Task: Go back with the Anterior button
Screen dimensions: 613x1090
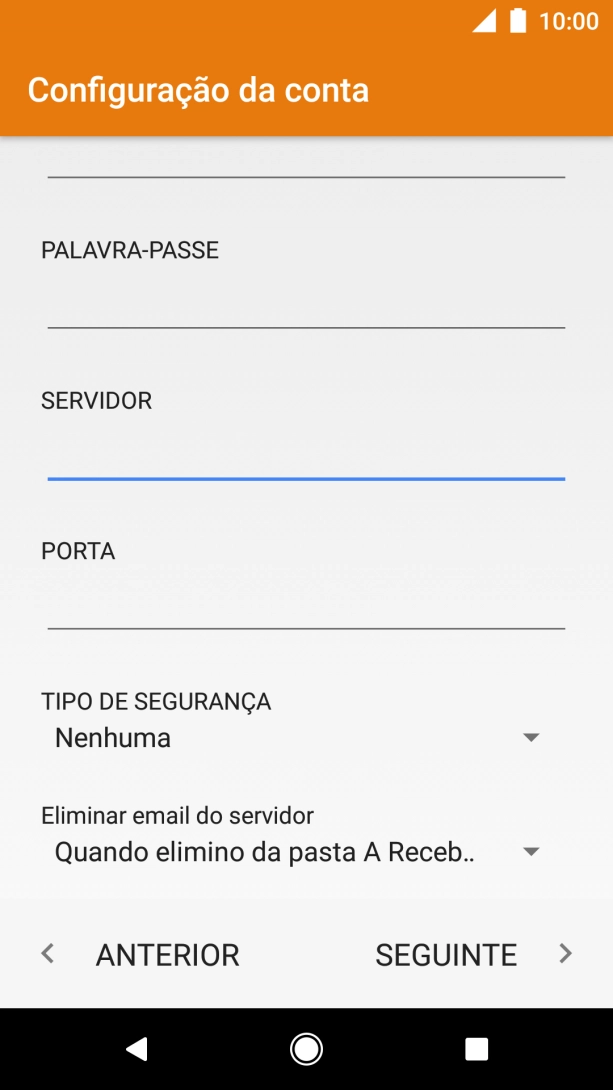Action: click(142, 955)
